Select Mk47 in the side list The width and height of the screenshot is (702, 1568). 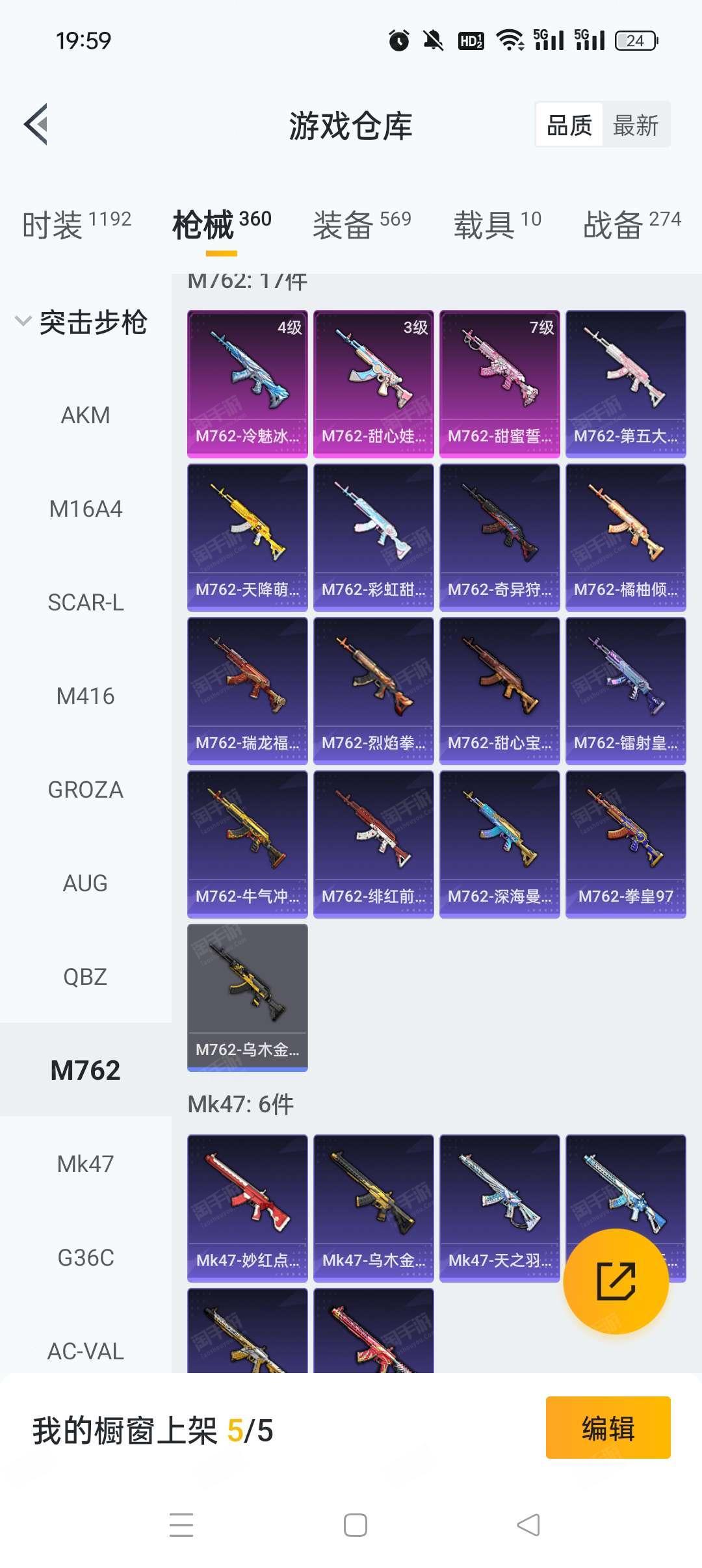(x=85, y=1164)
